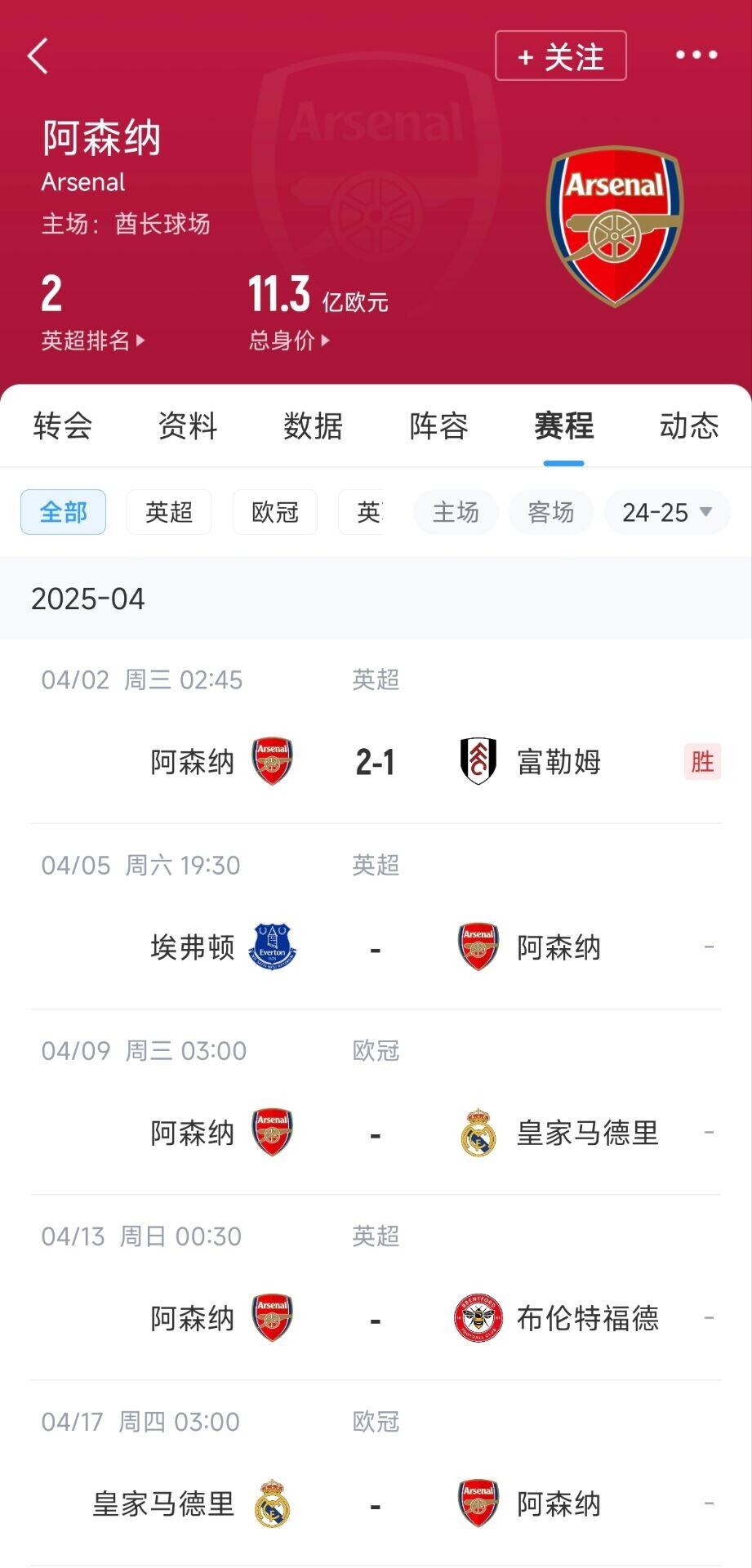The image size is (752, 1568).
Task: Show only 客场 away matches
Action: 551,512
